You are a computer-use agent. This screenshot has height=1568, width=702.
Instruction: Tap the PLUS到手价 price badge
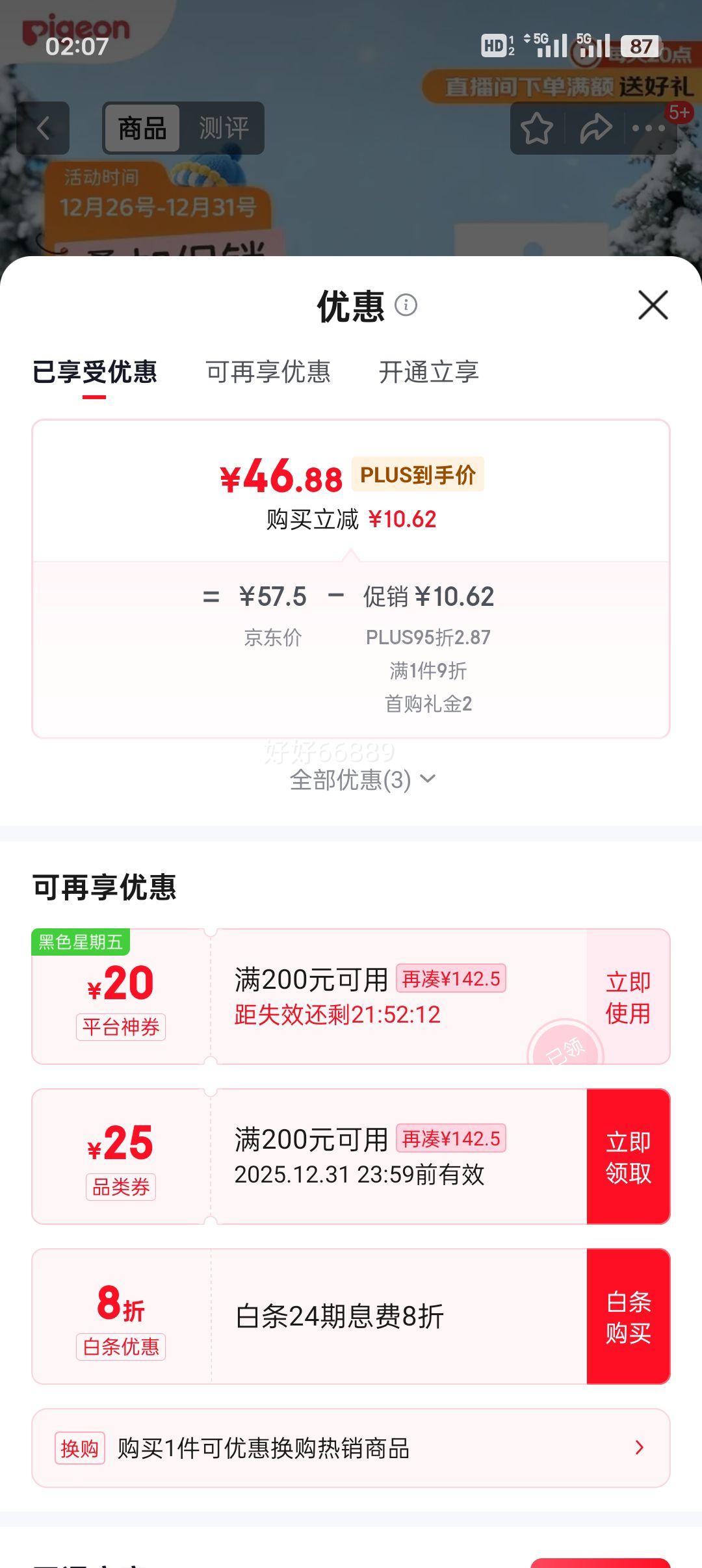(419, 475)
